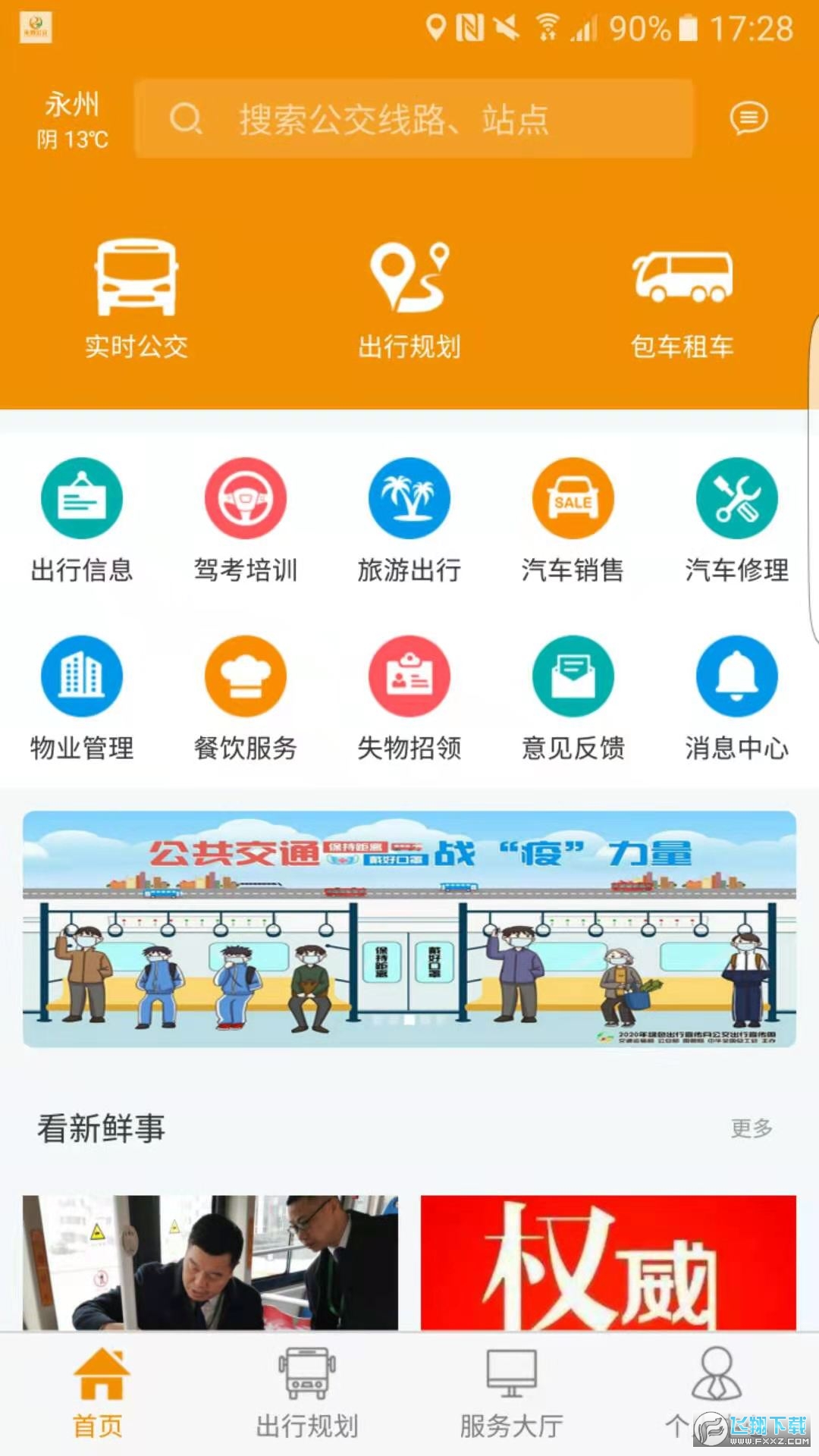Tap 更多 to see more news
The image size is (819, 1456).
(x=753, y=1128)
